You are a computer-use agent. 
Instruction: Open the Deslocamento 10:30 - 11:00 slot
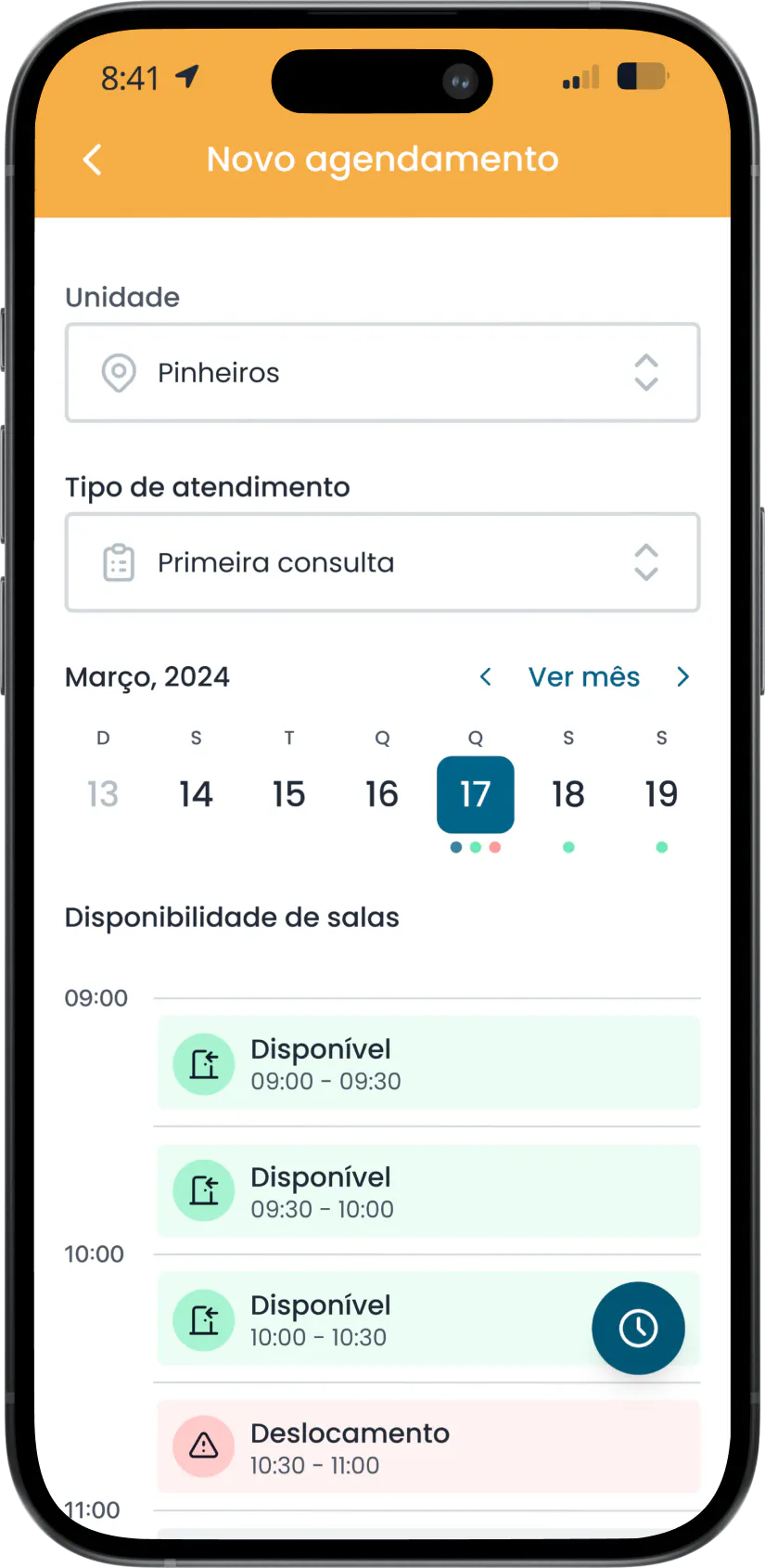pos(428,1447)
